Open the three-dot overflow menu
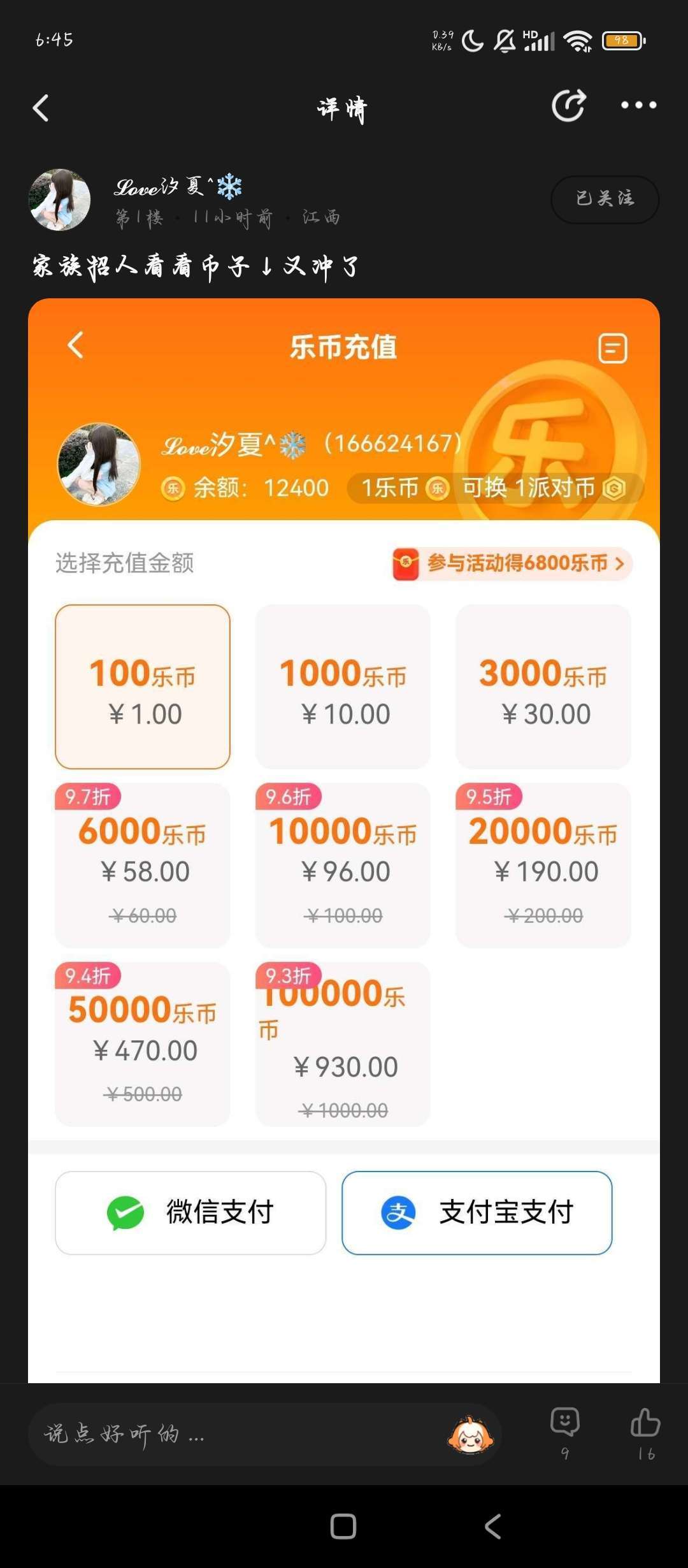Screen dimensions: 688x1568 [638, 106]
